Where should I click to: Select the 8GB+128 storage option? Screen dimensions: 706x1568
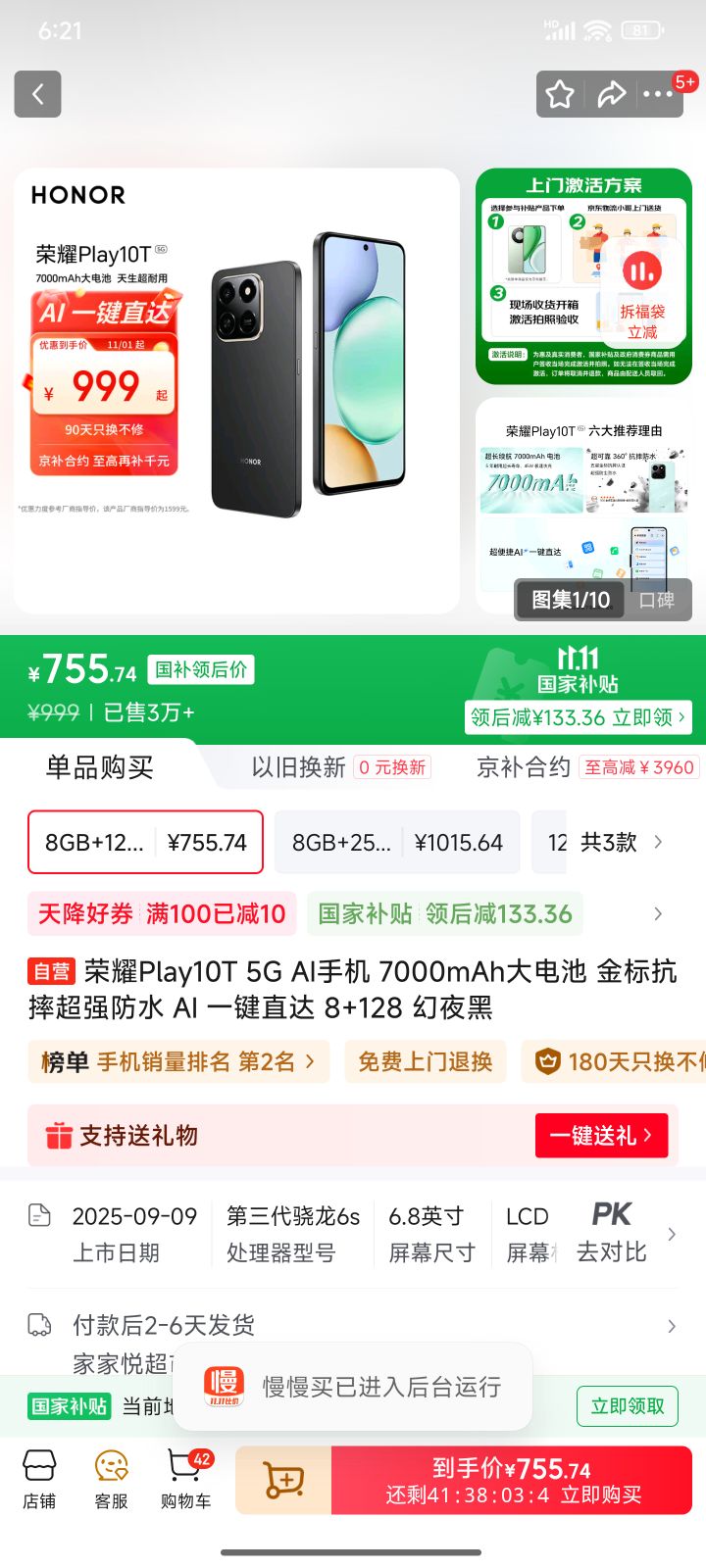point(144,842)
